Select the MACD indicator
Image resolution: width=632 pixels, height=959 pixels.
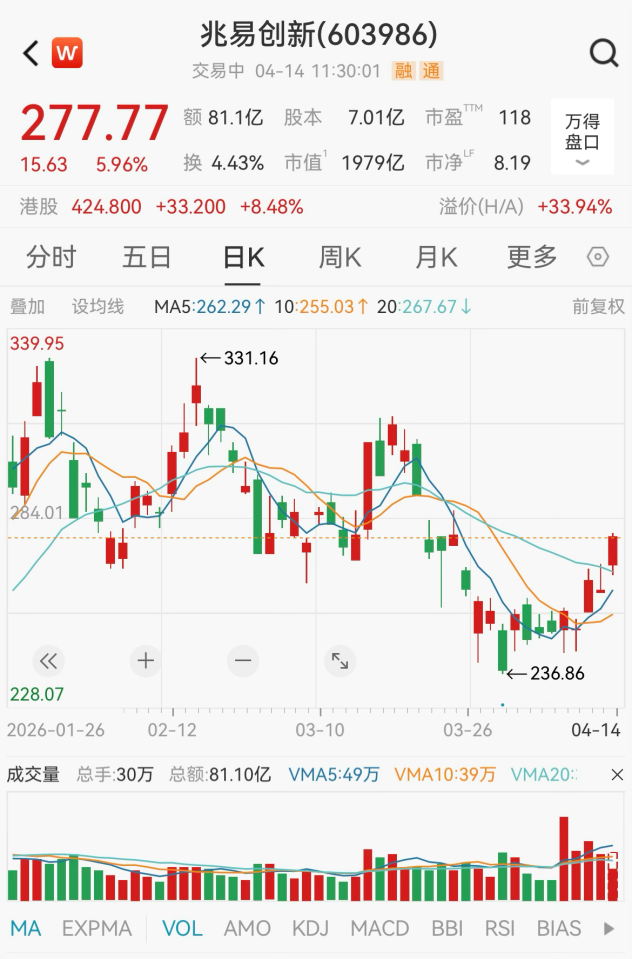[379, 928]
